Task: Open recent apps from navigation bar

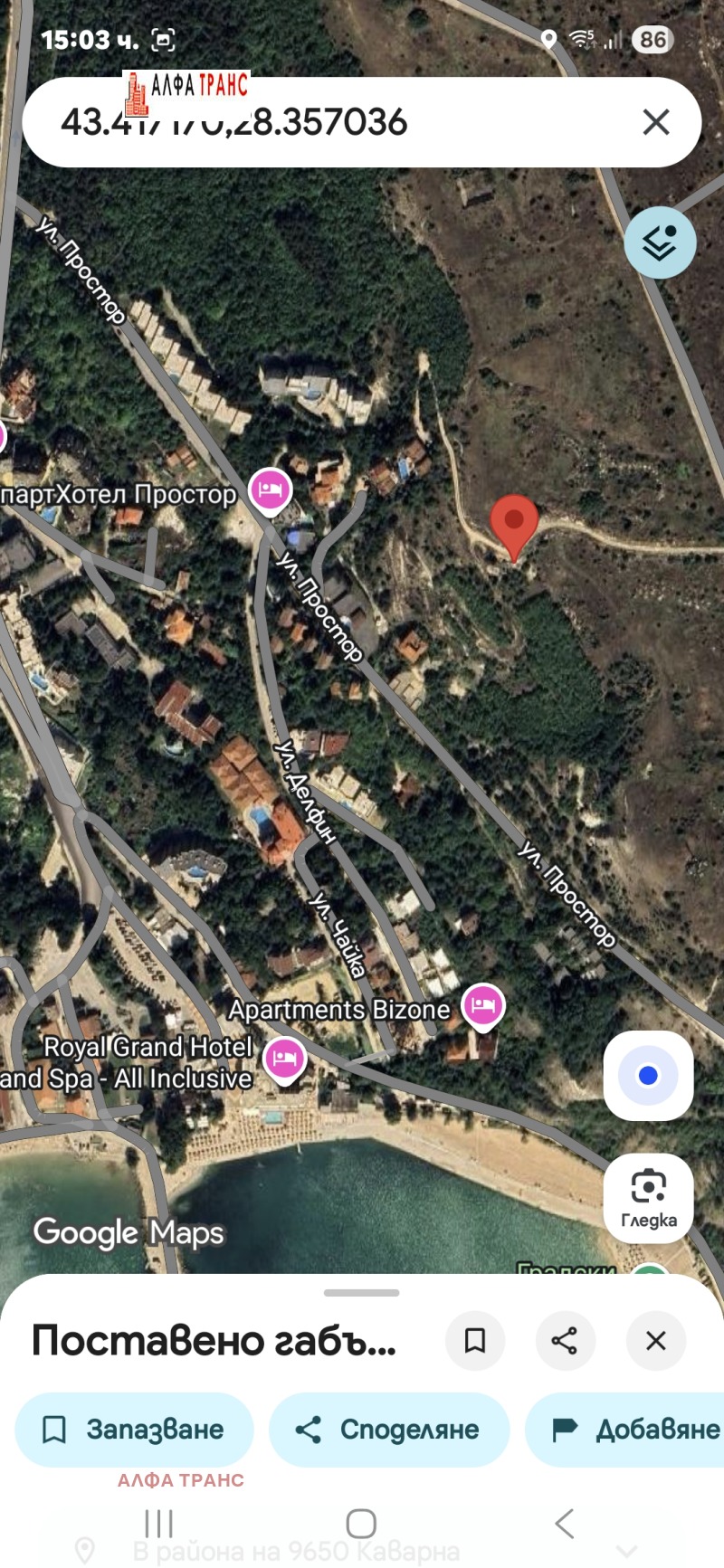Action: 159,1523
